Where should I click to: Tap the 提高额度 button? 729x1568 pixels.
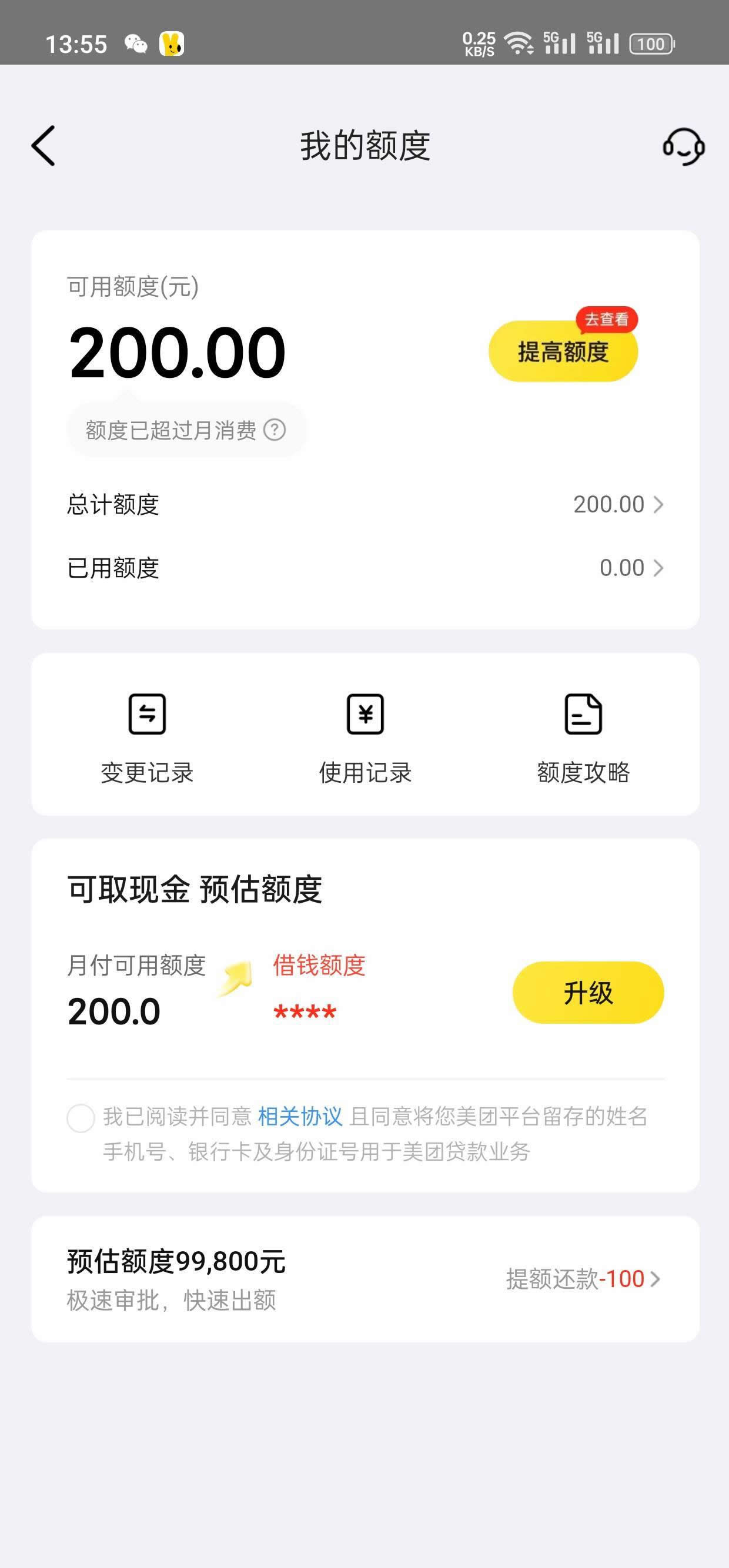[x=563, y=352]
